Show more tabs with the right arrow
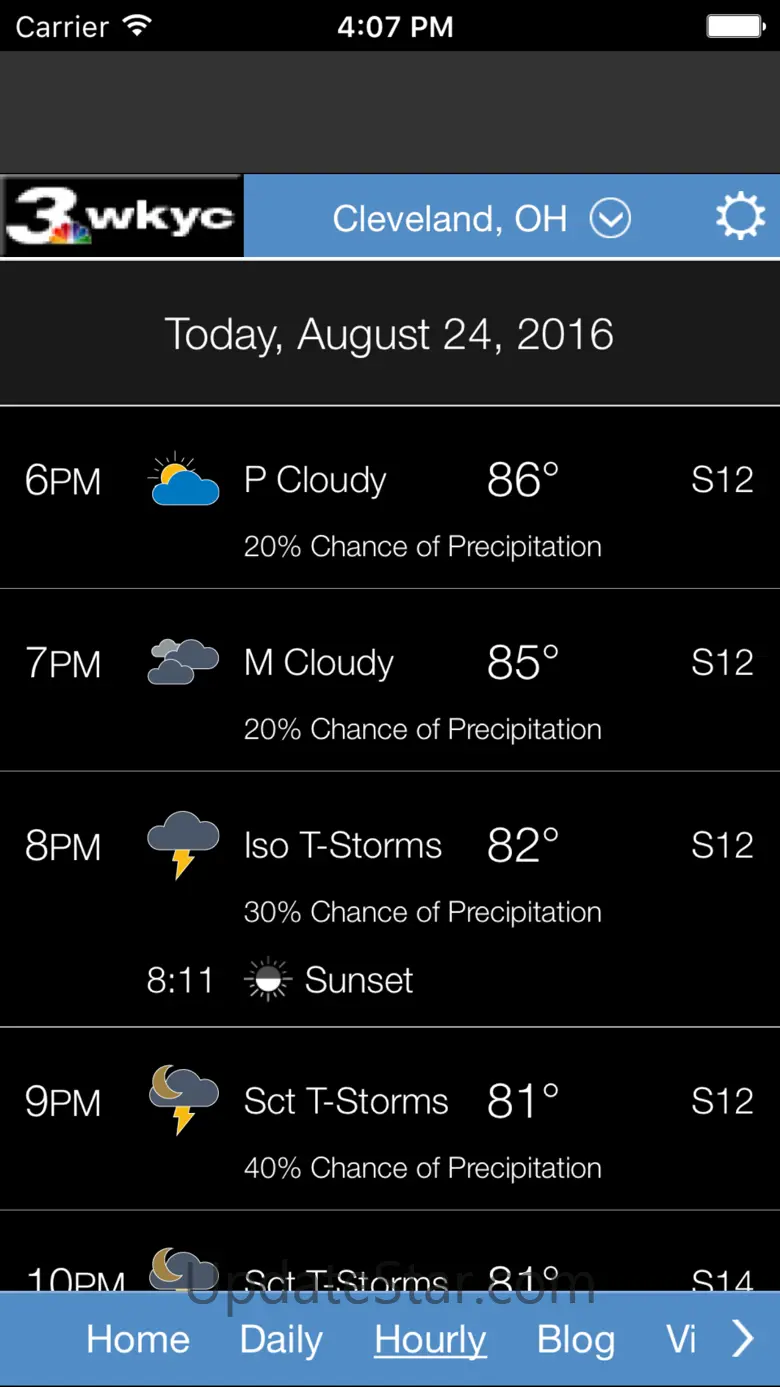The image size is (780, 1387). [x=742, y=1339]
